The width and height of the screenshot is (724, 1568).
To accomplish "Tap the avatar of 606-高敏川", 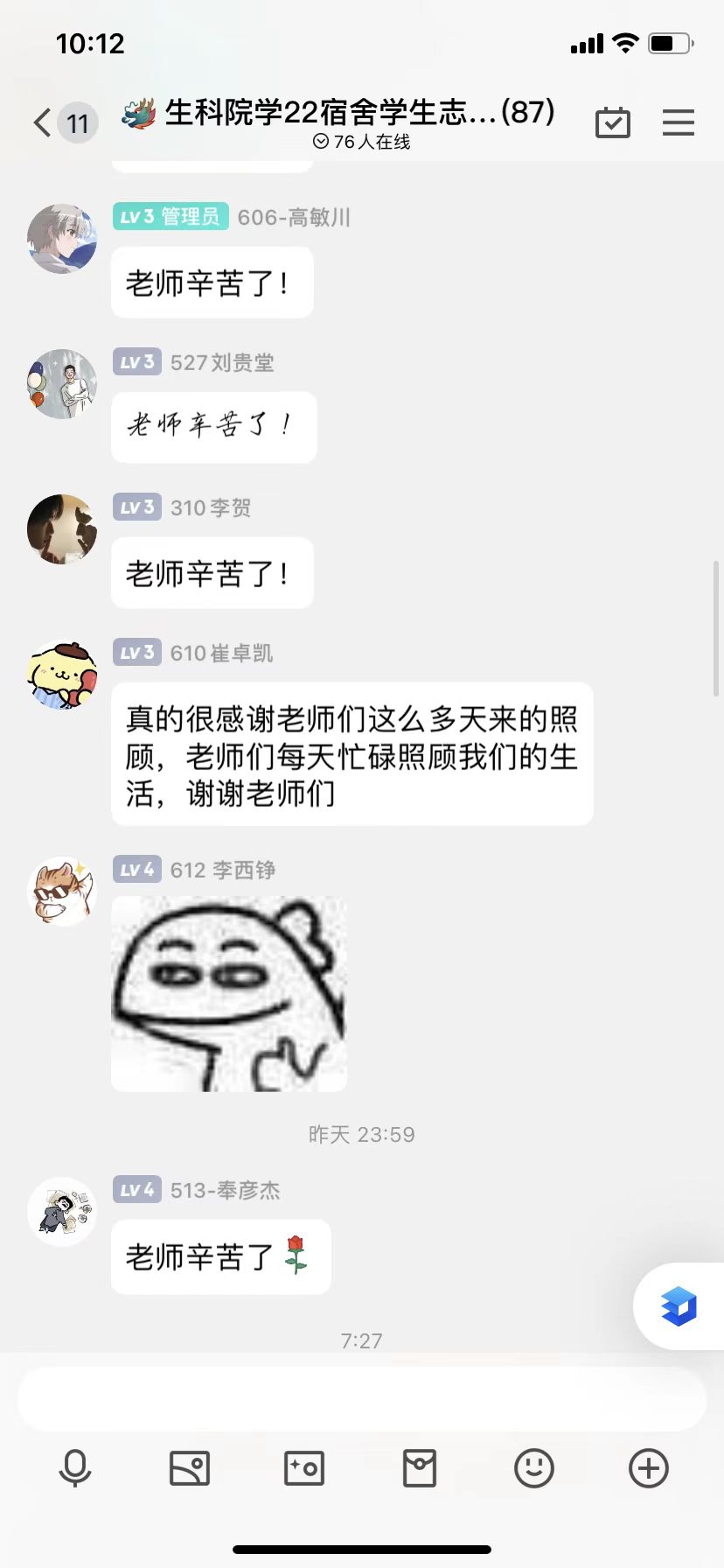I will [62, 239].
